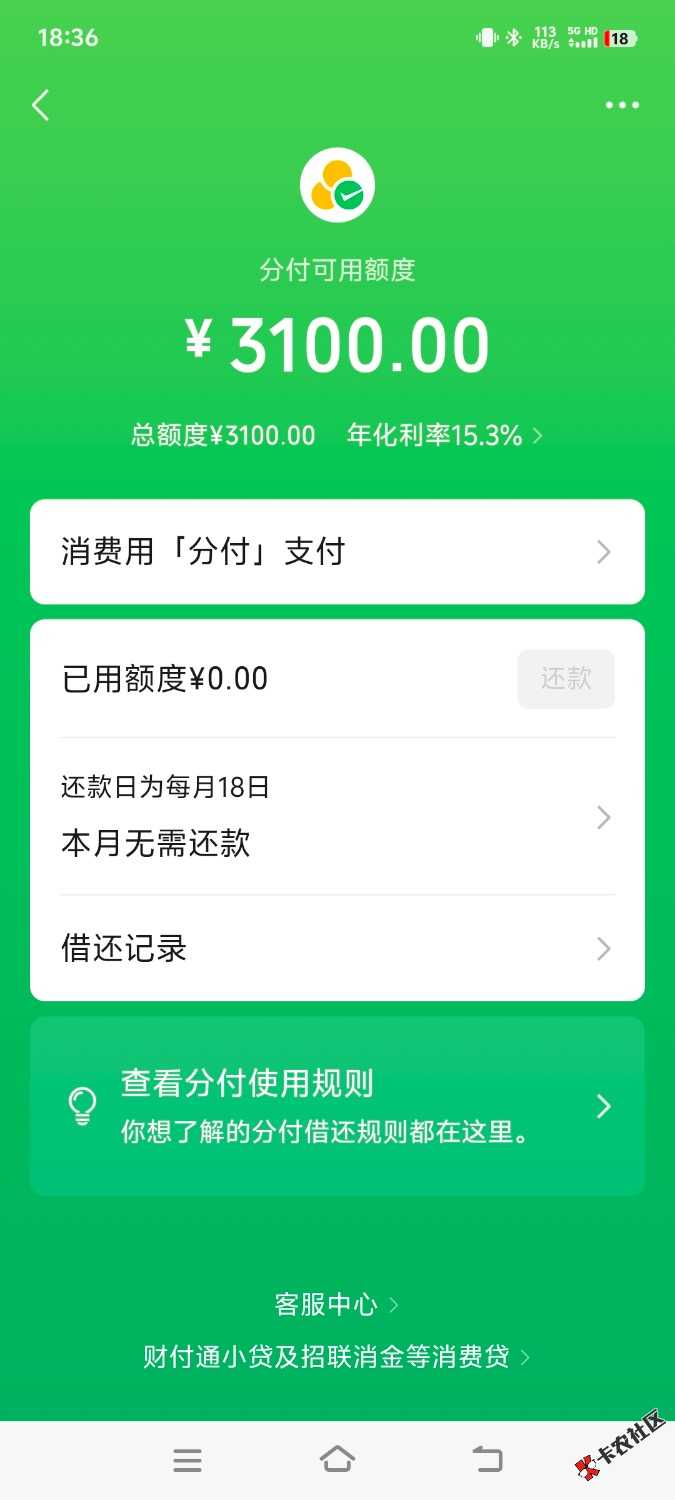Open the 还款日为每月18日 repayment row
Image resolution: width=675 pixels, height=1500 pixels.
(337, 817)
